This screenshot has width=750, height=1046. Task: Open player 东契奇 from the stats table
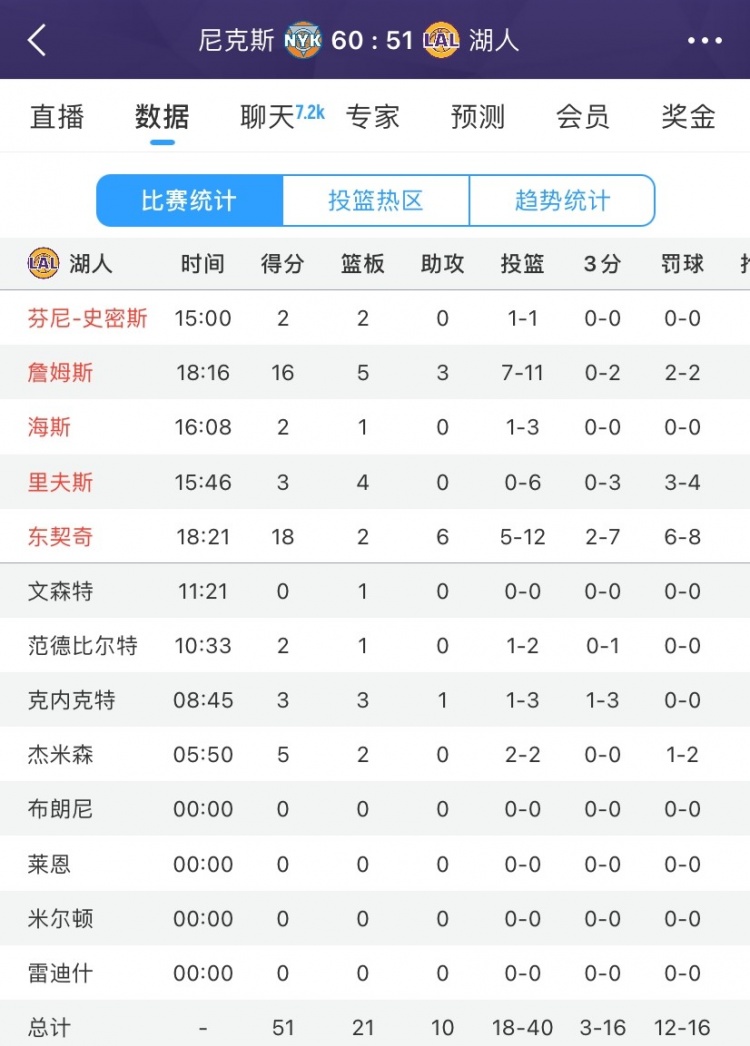pyautogui.click(x=61, y=537)
